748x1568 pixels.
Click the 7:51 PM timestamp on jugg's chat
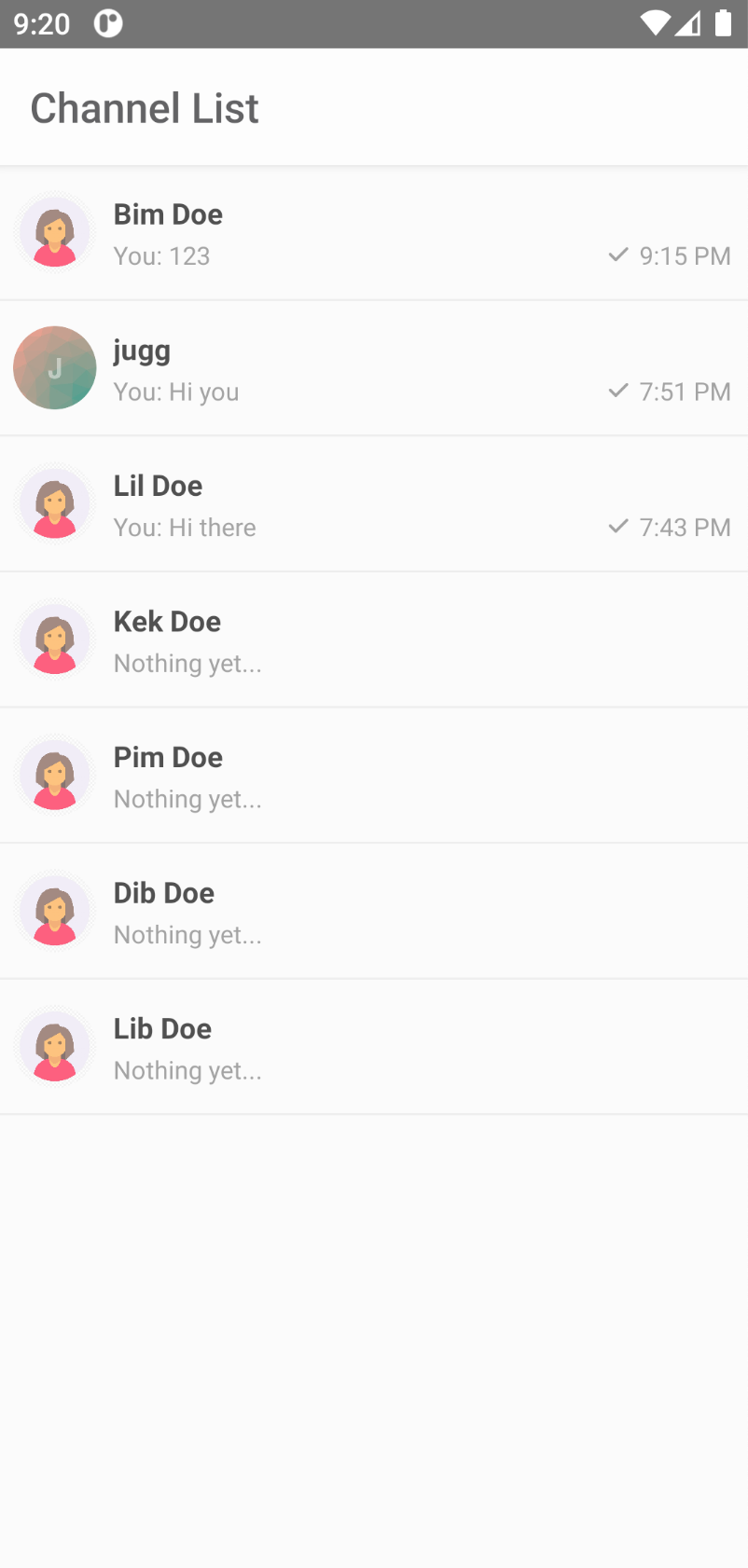[x=684, y=391]
